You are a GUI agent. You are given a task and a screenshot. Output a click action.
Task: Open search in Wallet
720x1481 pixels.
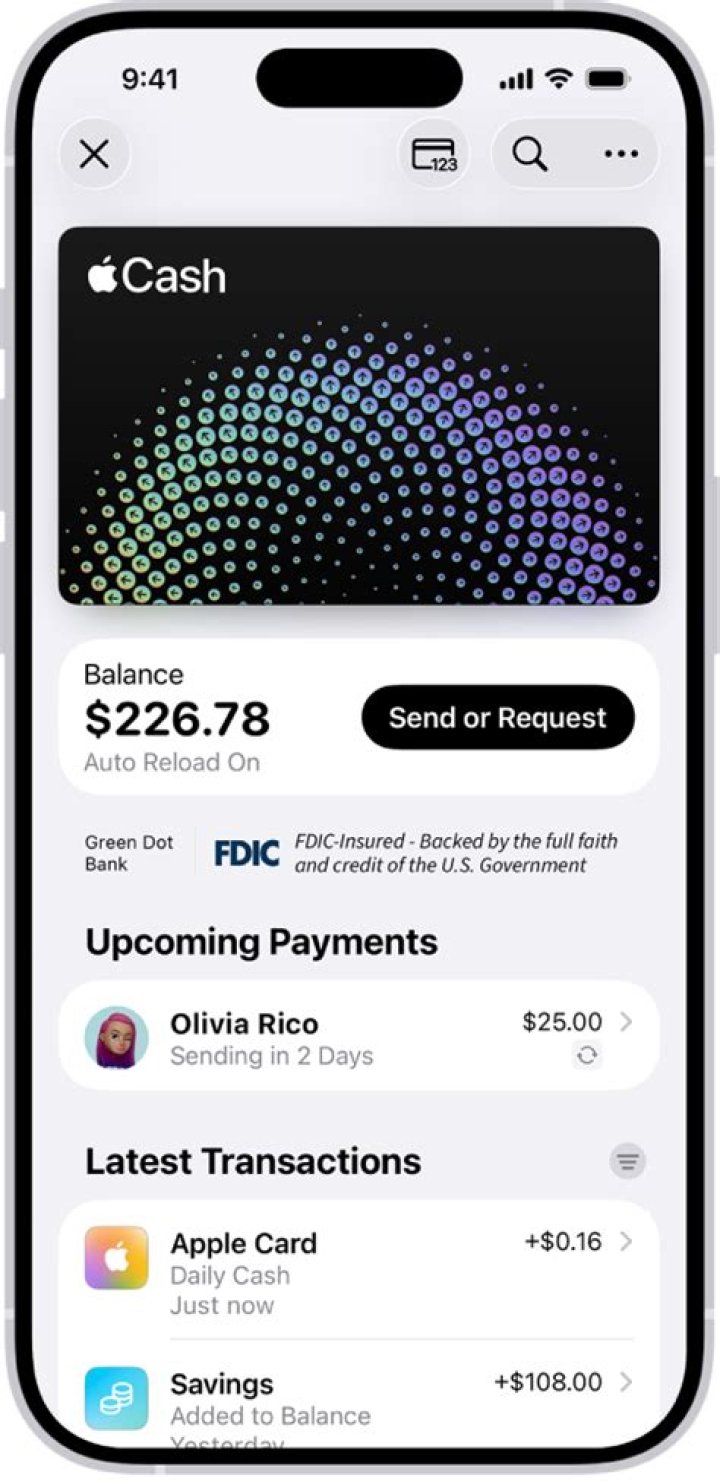529,154
